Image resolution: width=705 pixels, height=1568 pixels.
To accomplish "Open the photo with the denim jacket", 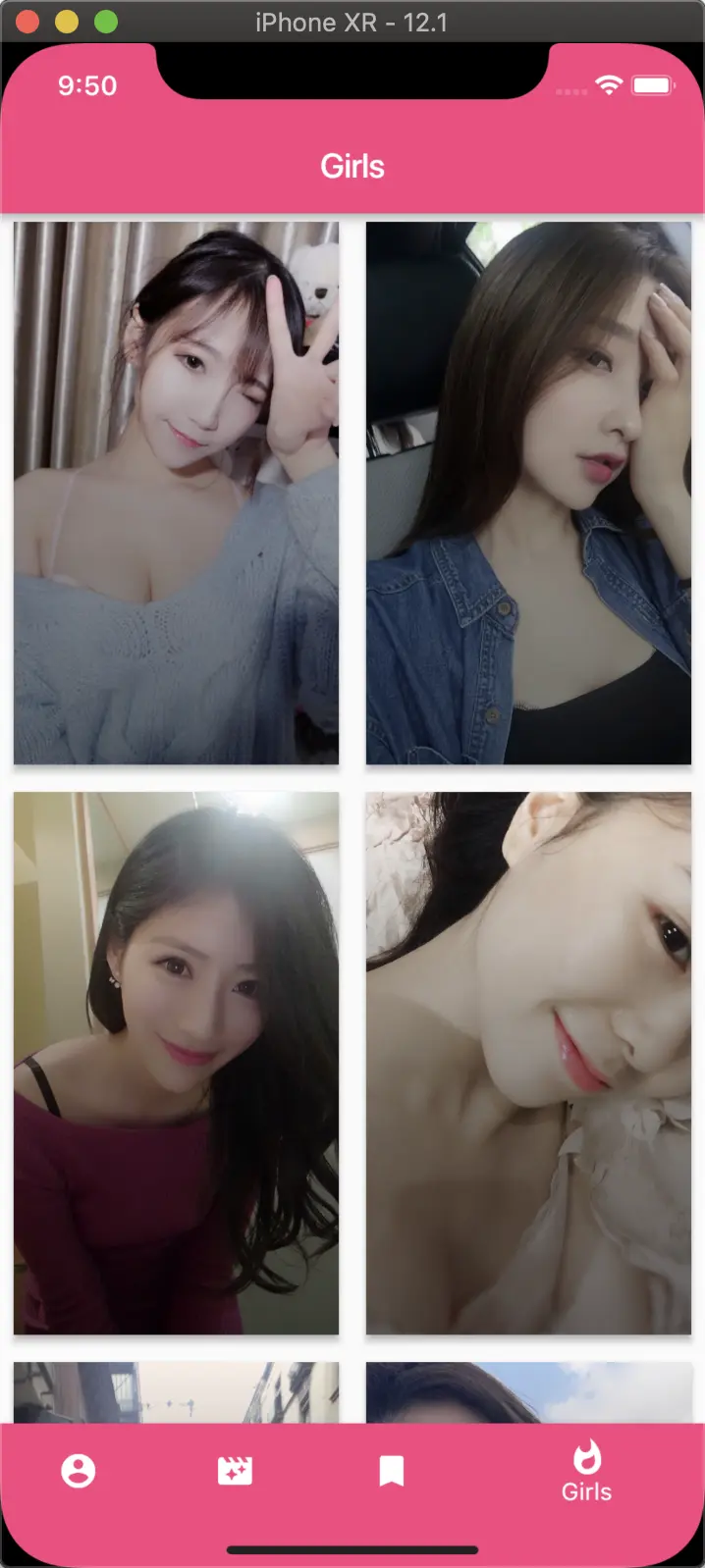I will (x=528, y=493).
